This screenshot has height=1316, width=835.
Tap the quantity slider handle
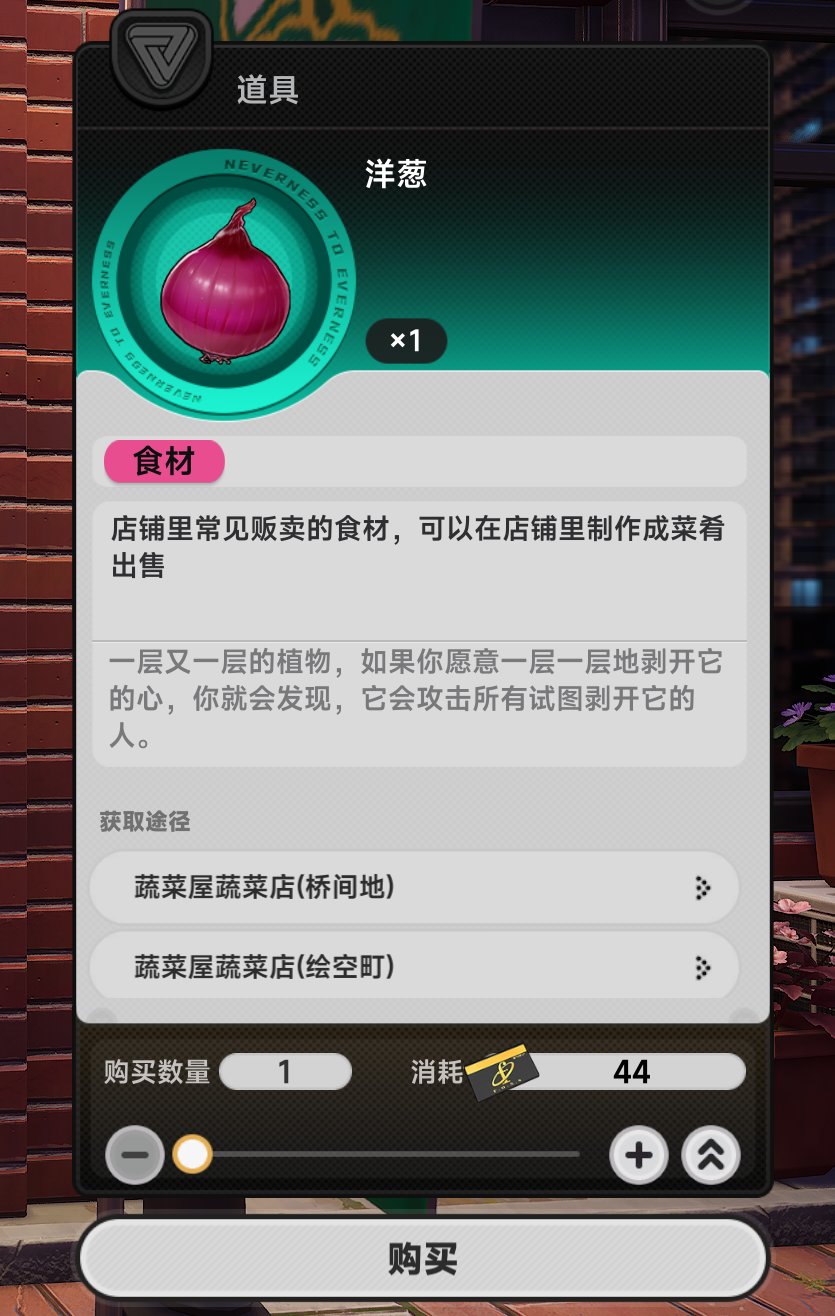(192, 1155)
